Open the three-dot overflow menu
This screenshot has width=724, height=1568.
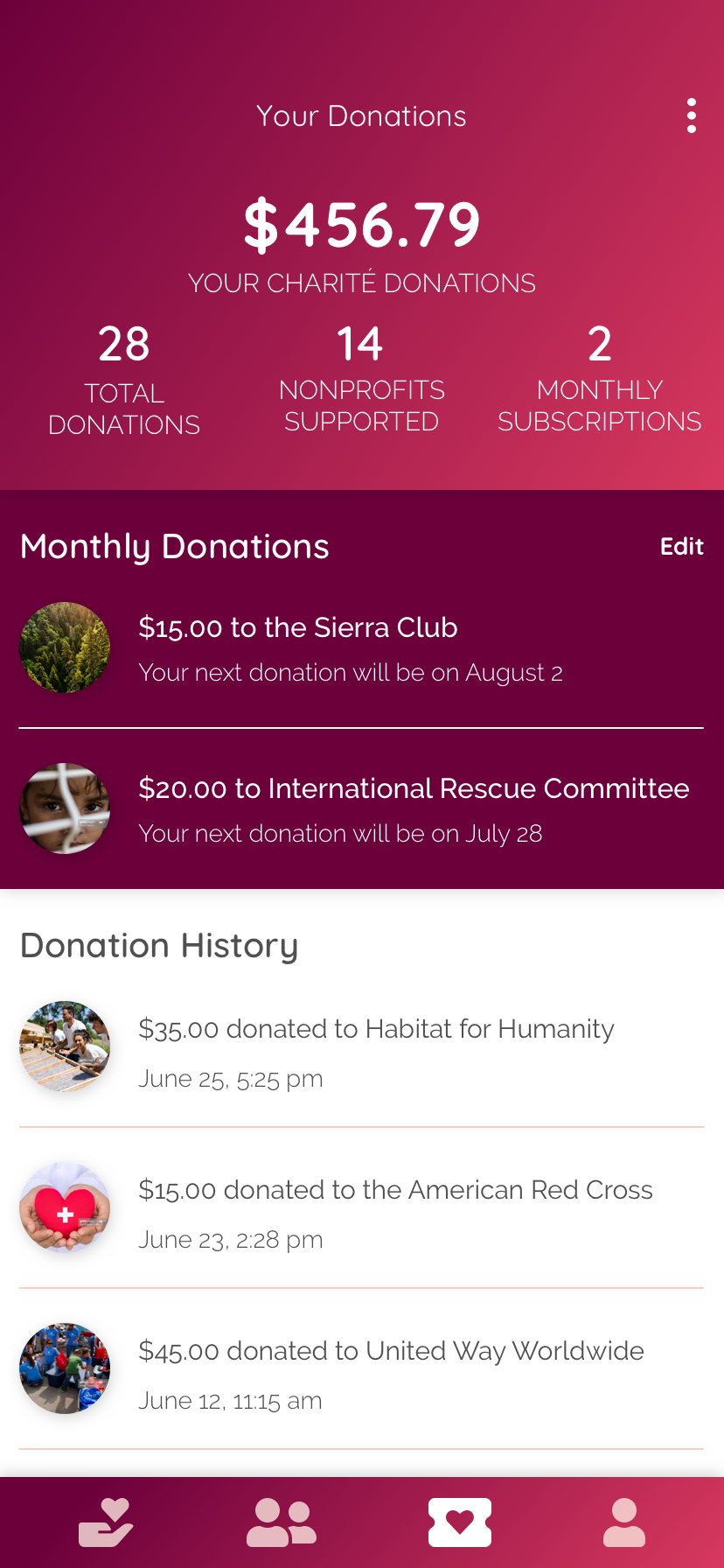(x=692, y=115)
